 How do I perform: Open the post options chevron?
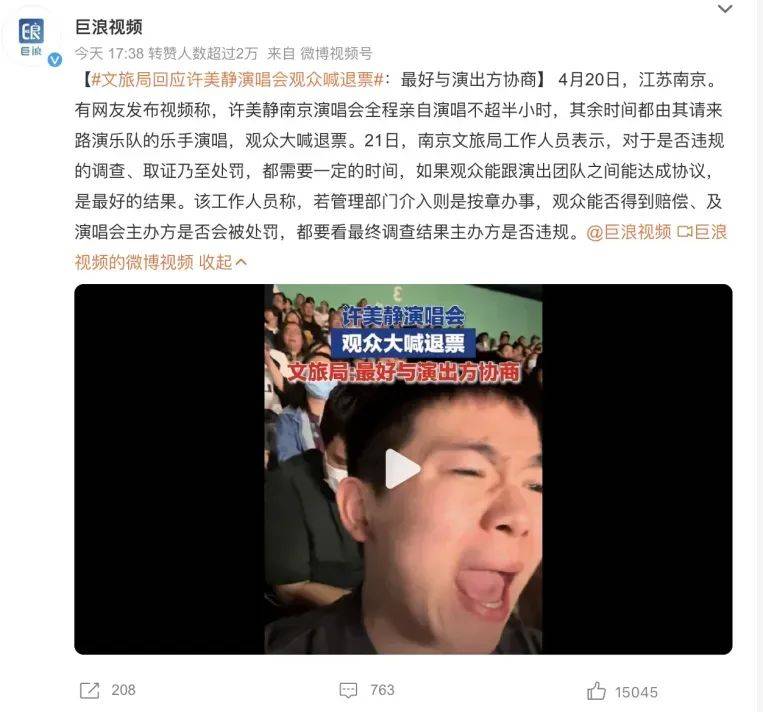pos(725,10)
